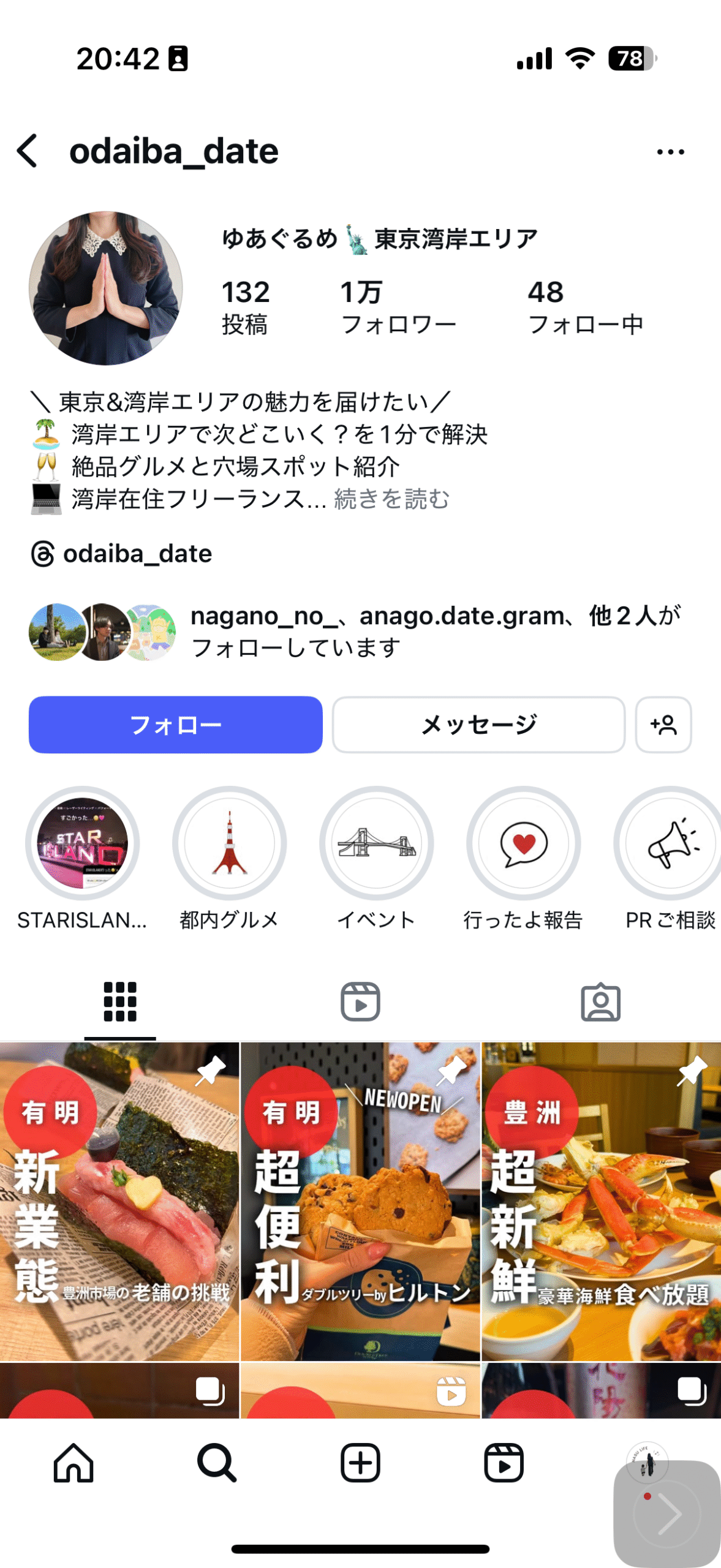
Task: Open the STARISLAND story highlight
Action: 82,843
